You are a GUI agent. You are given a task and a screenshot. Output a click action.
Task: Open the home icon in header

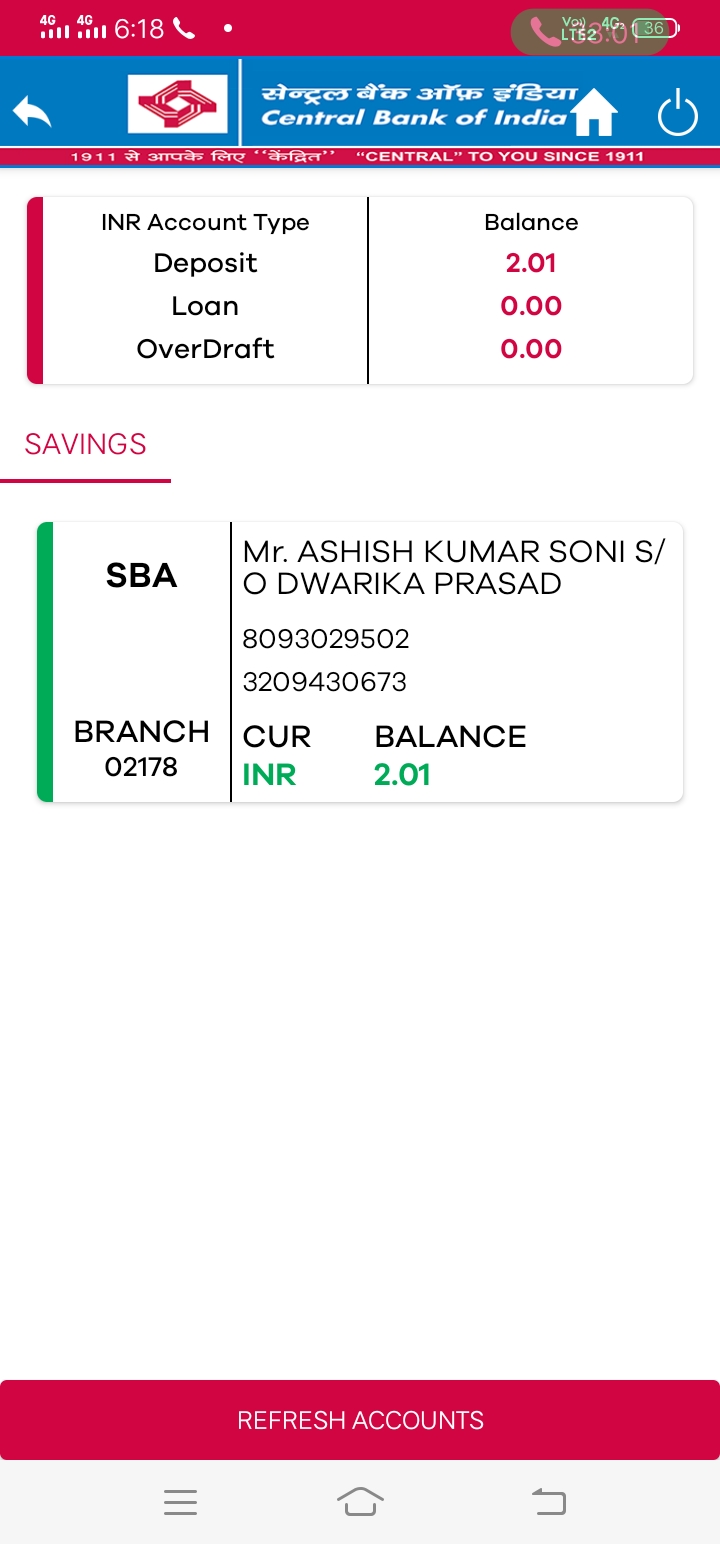pos(594,112)
